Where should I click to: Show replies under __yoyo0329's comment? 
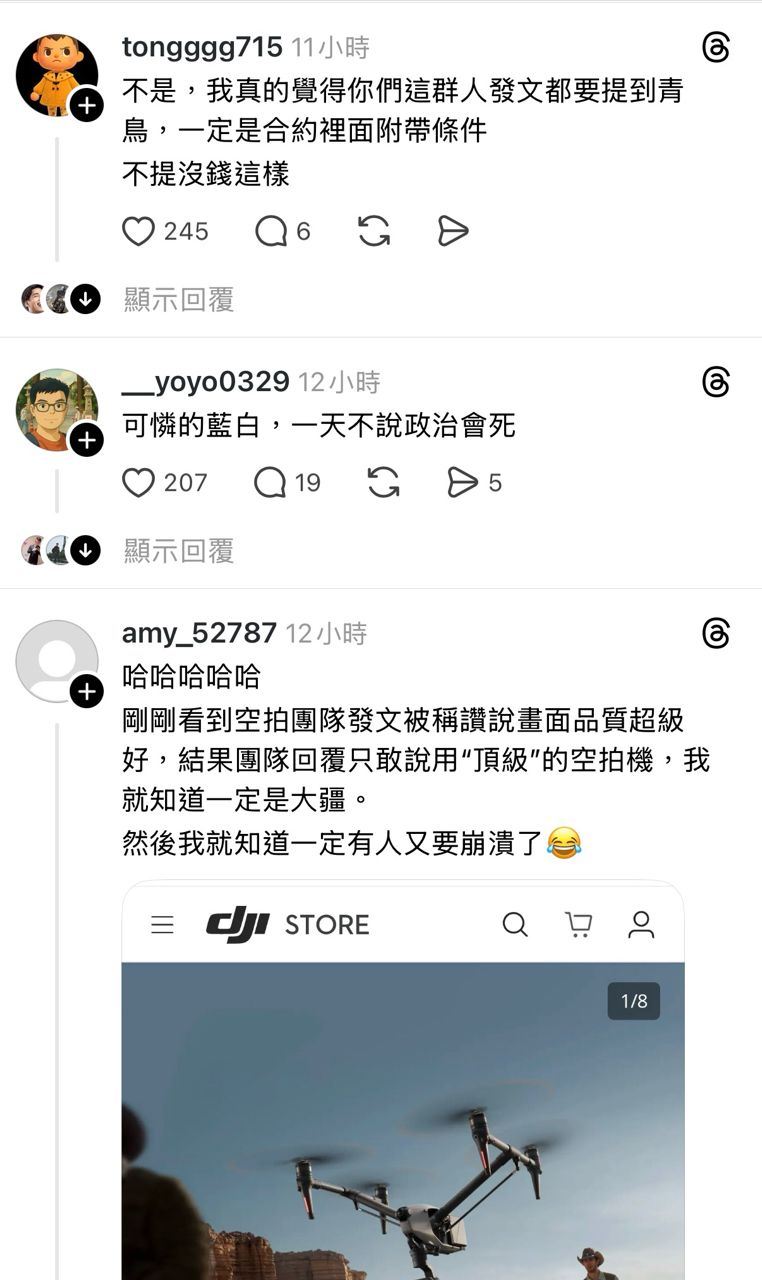click(x=178, y=550)
